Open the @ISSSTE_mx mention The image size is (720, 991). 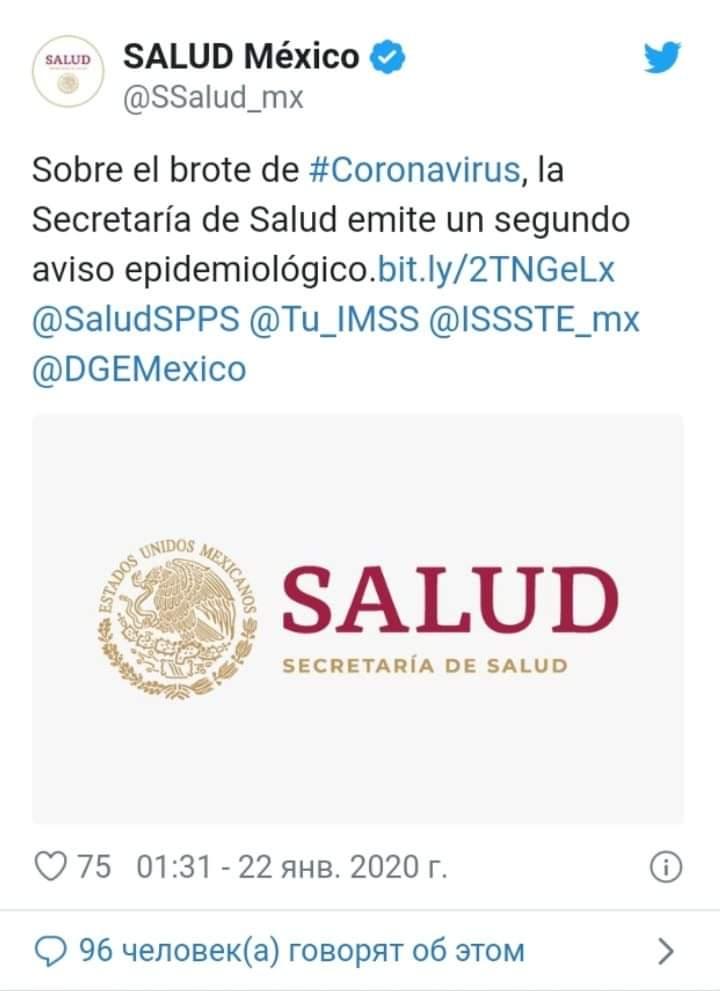533,320
